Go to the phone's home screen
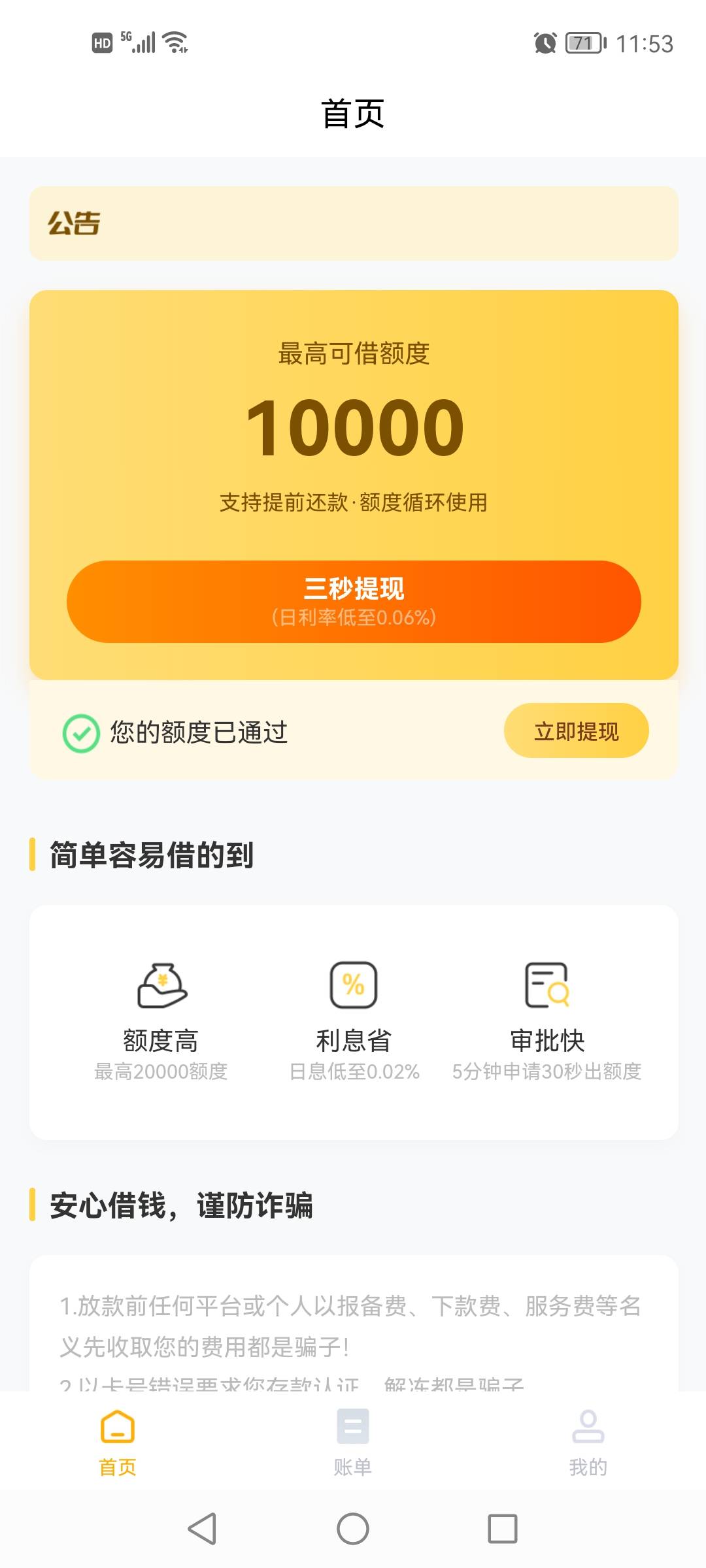The width and height of the screenshot is (706, 1568). pyautogui.click(x=353, y=1529)
